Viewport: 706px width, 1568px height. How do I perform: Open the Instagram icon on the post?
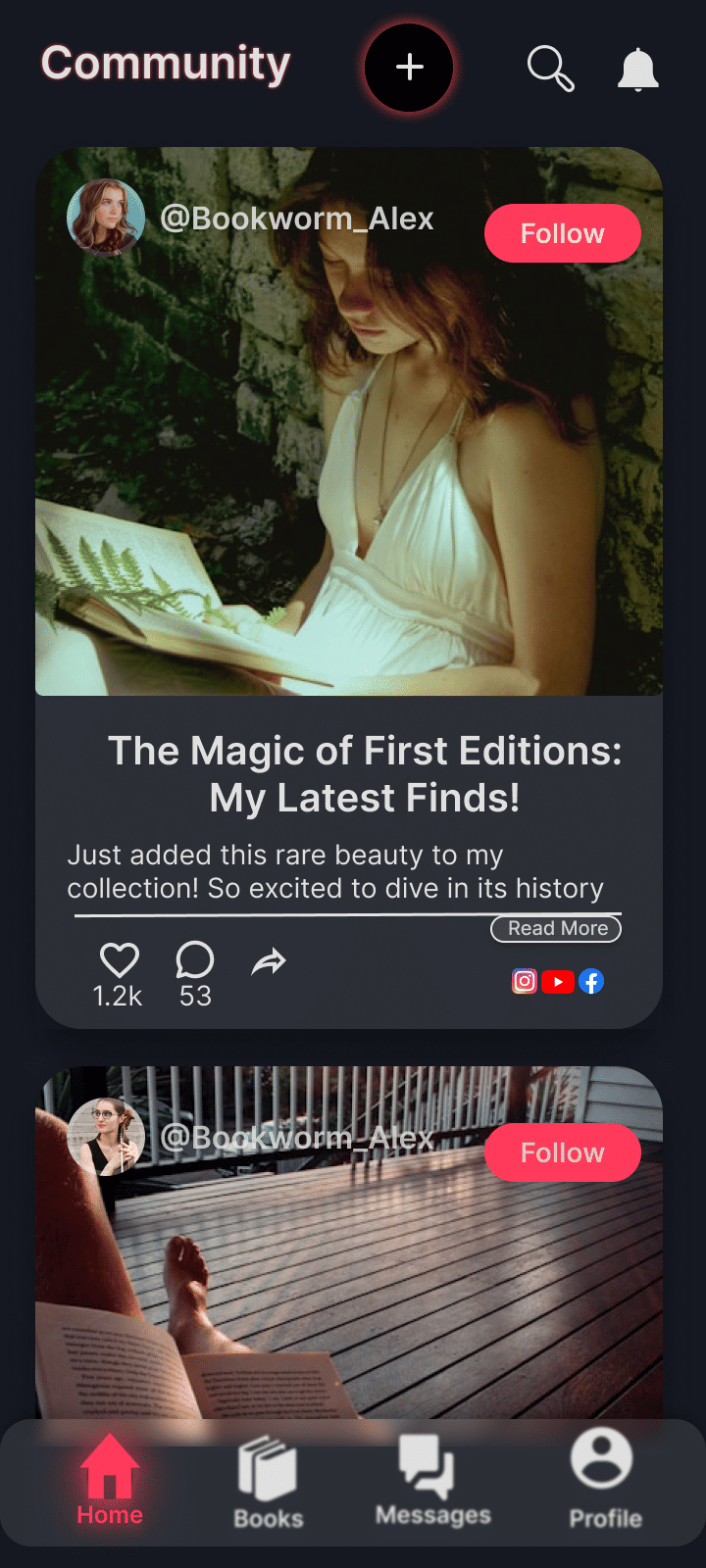(x=525, y=981)
